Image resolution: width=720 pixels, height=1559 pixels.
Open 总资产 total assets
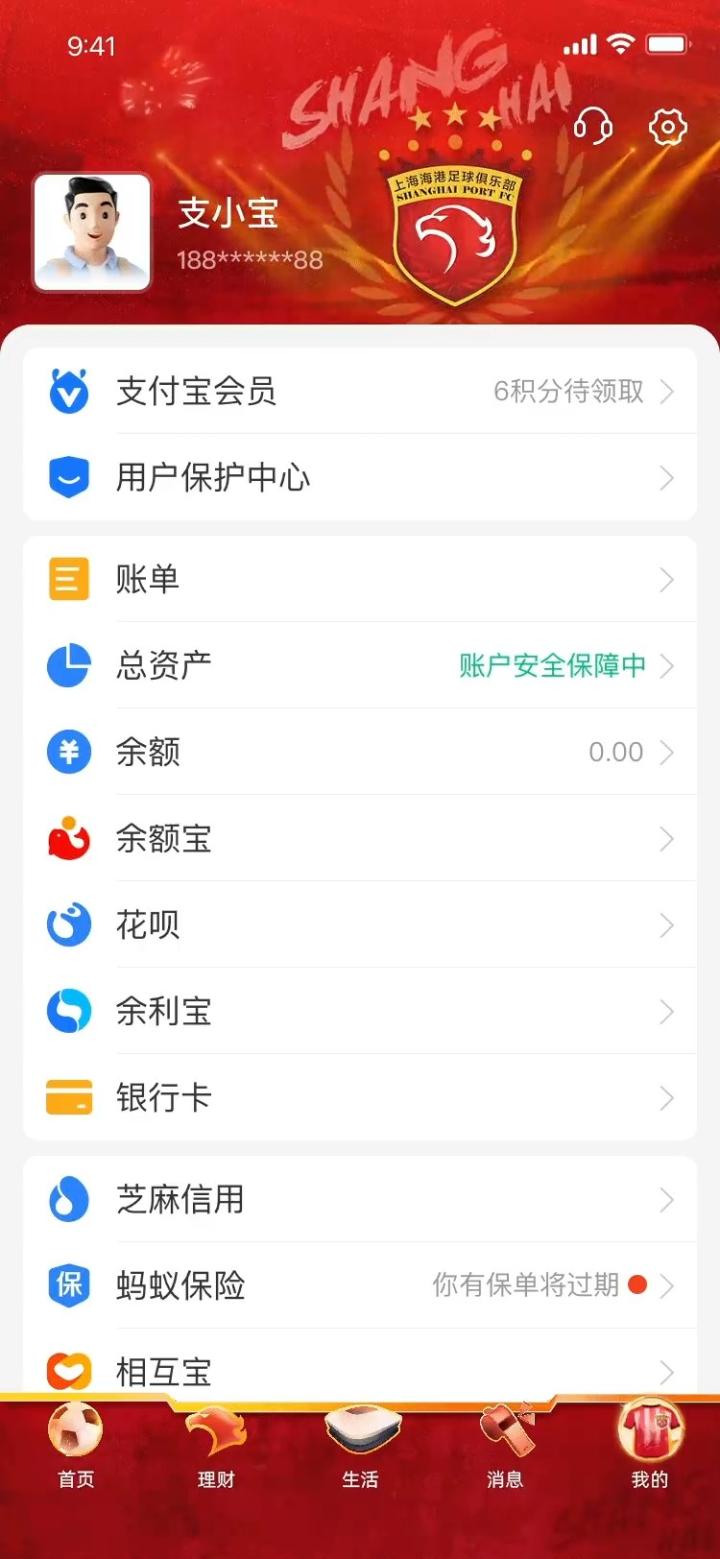click(x=360, y=666)
